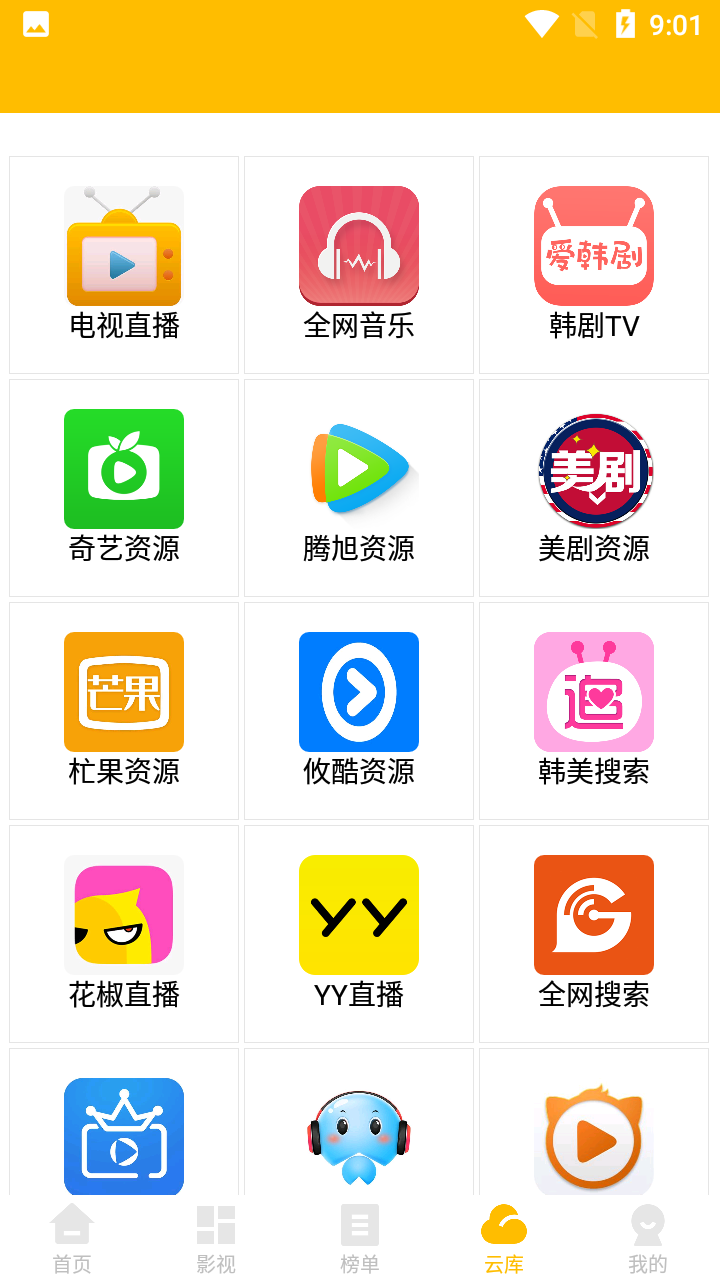Open the 榜单 rankings tab

(x=359, y=1240)
